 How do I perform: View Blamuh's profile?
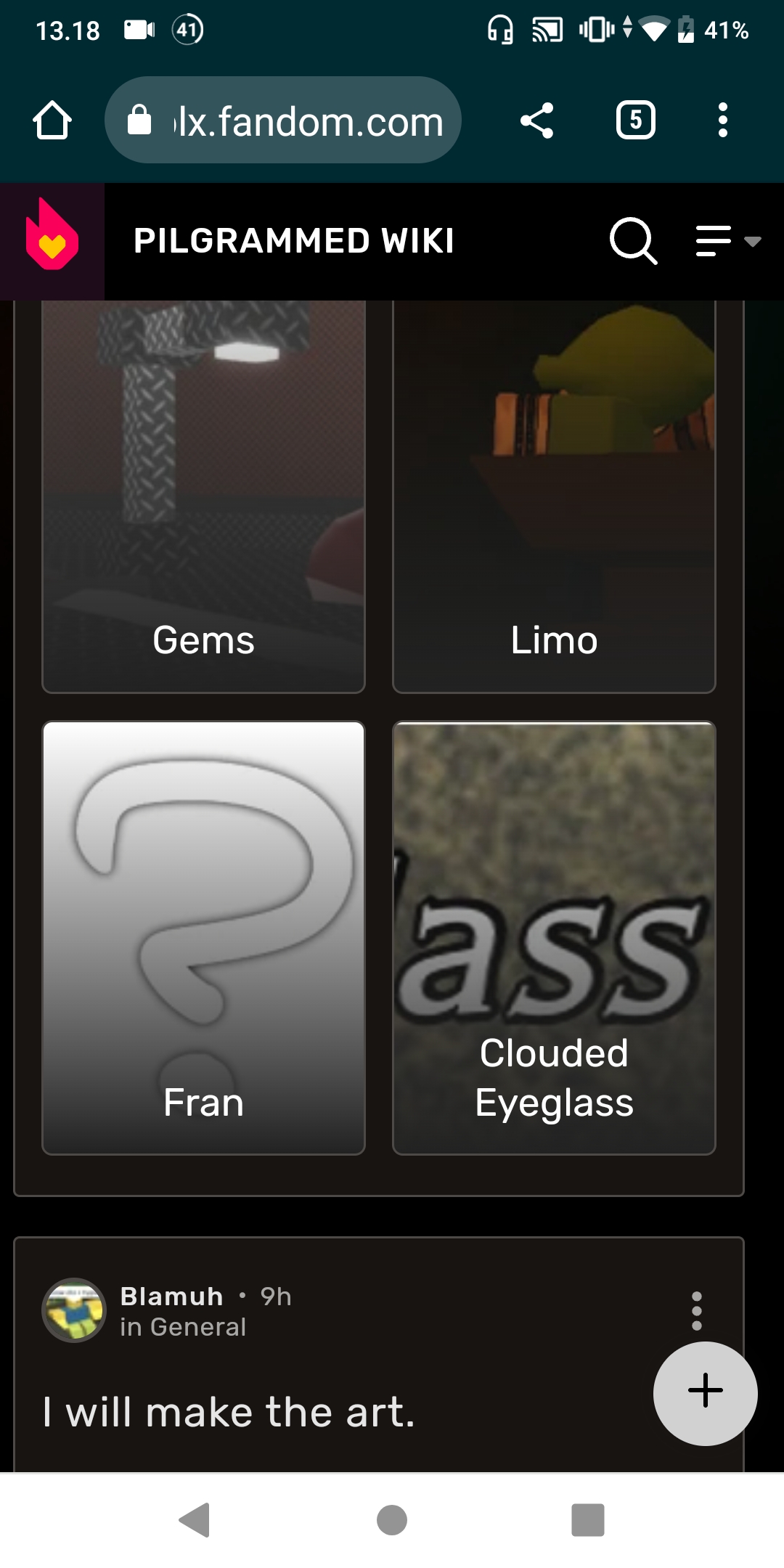(171, 1297)
